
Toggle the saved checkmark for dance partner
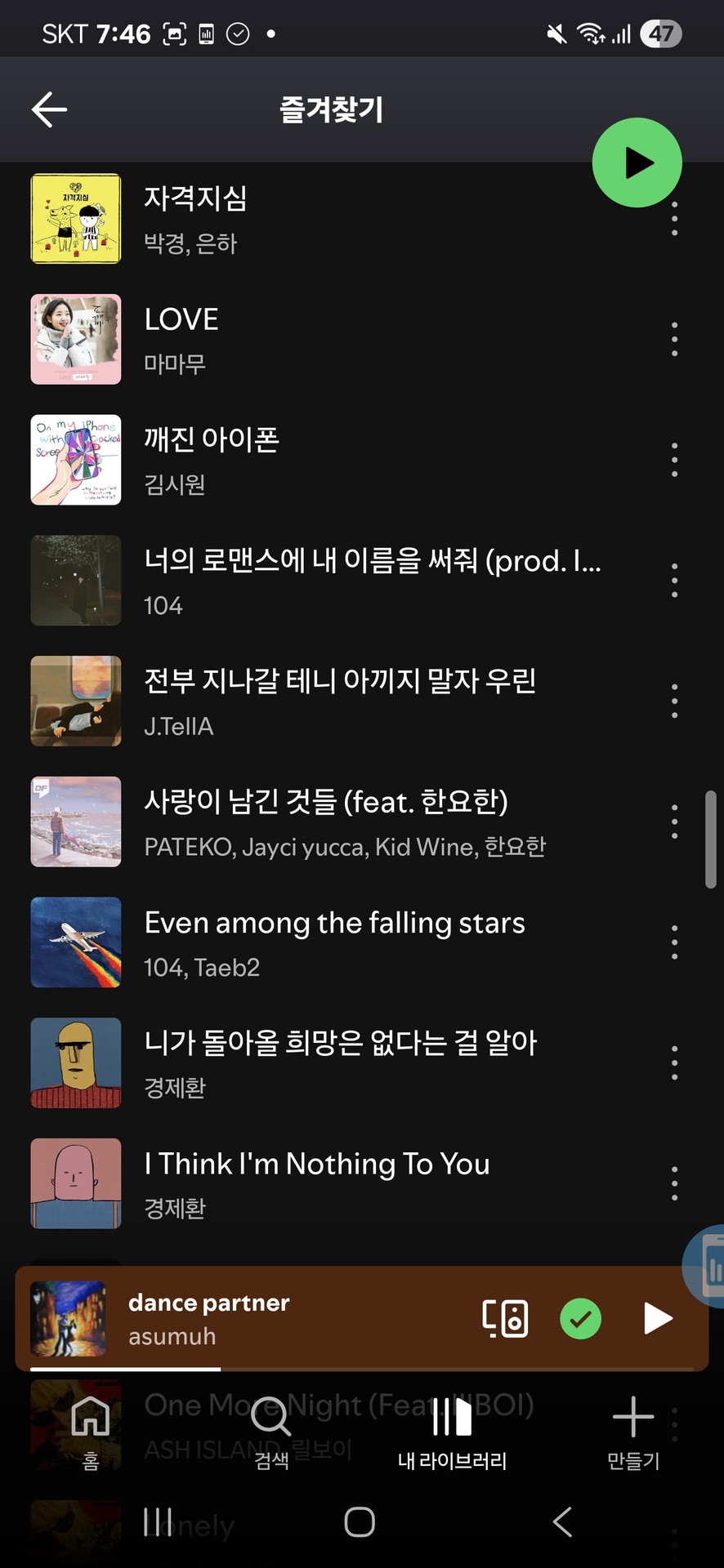coord(580,1318)
